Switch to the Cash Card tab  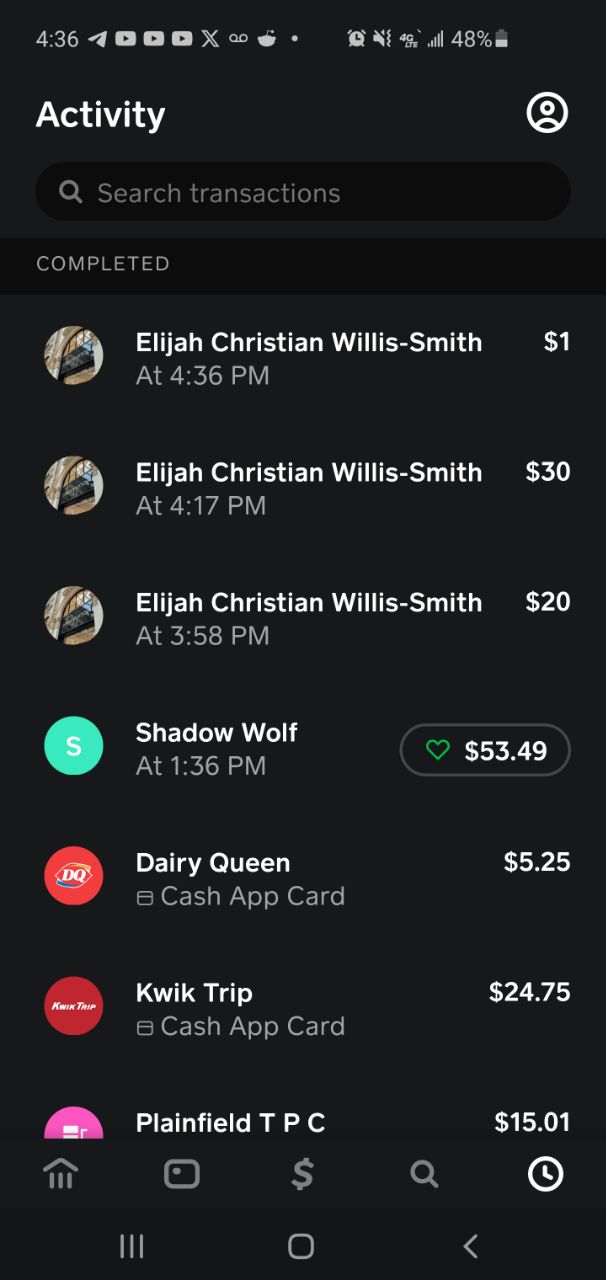click(x=182, y=1174)
